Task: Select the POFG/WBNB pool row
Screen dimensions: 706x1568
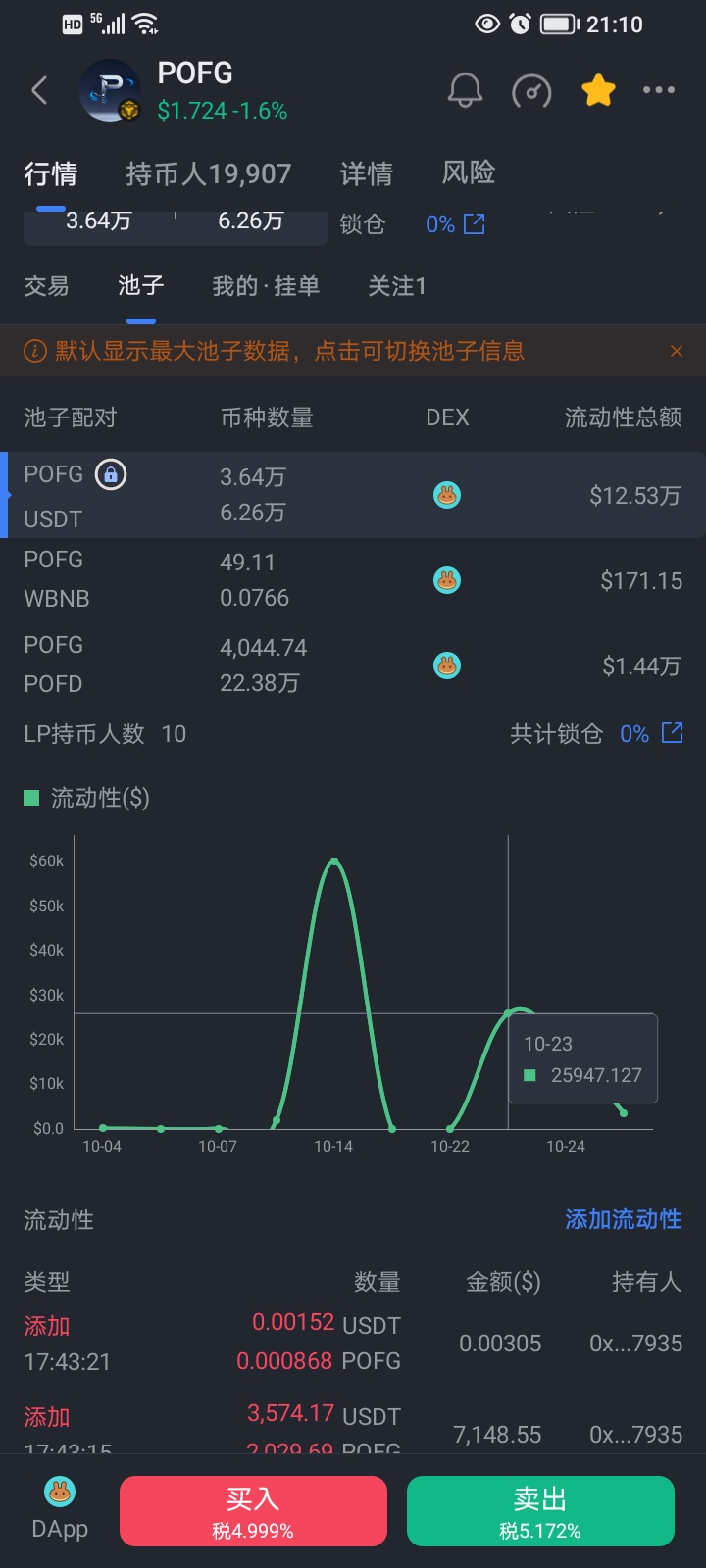Action: click(353, 580)
